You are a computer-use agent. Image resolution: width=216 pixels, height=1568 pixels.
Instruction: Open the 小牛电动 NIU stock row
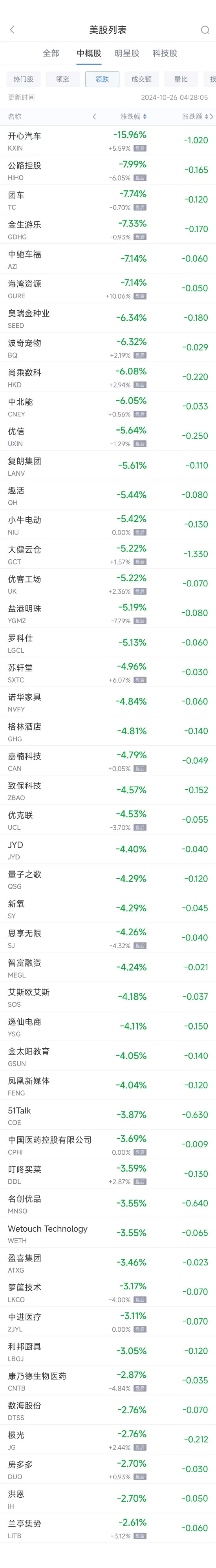(x=108, y=525)
